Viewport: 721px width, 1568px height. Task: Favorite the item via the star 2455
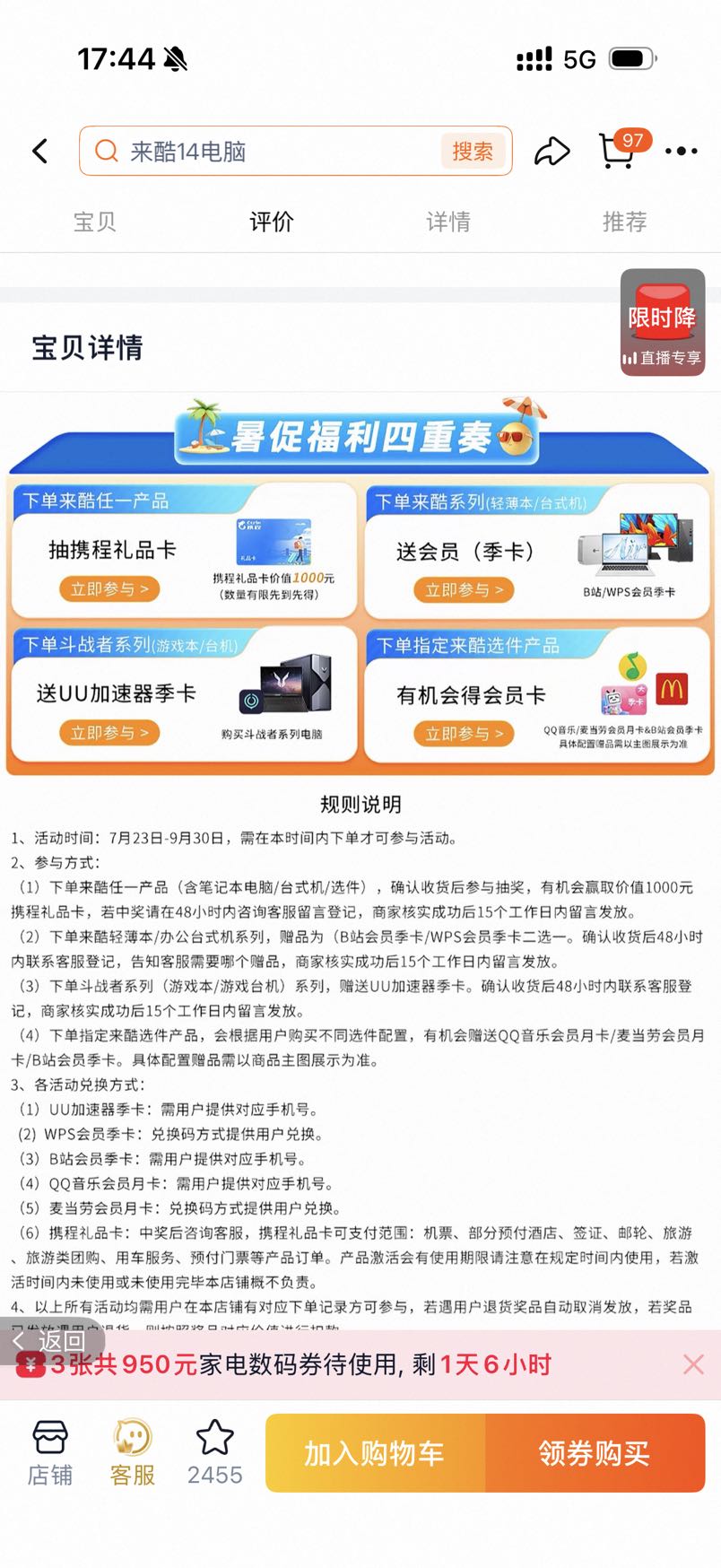(215, 1452)
